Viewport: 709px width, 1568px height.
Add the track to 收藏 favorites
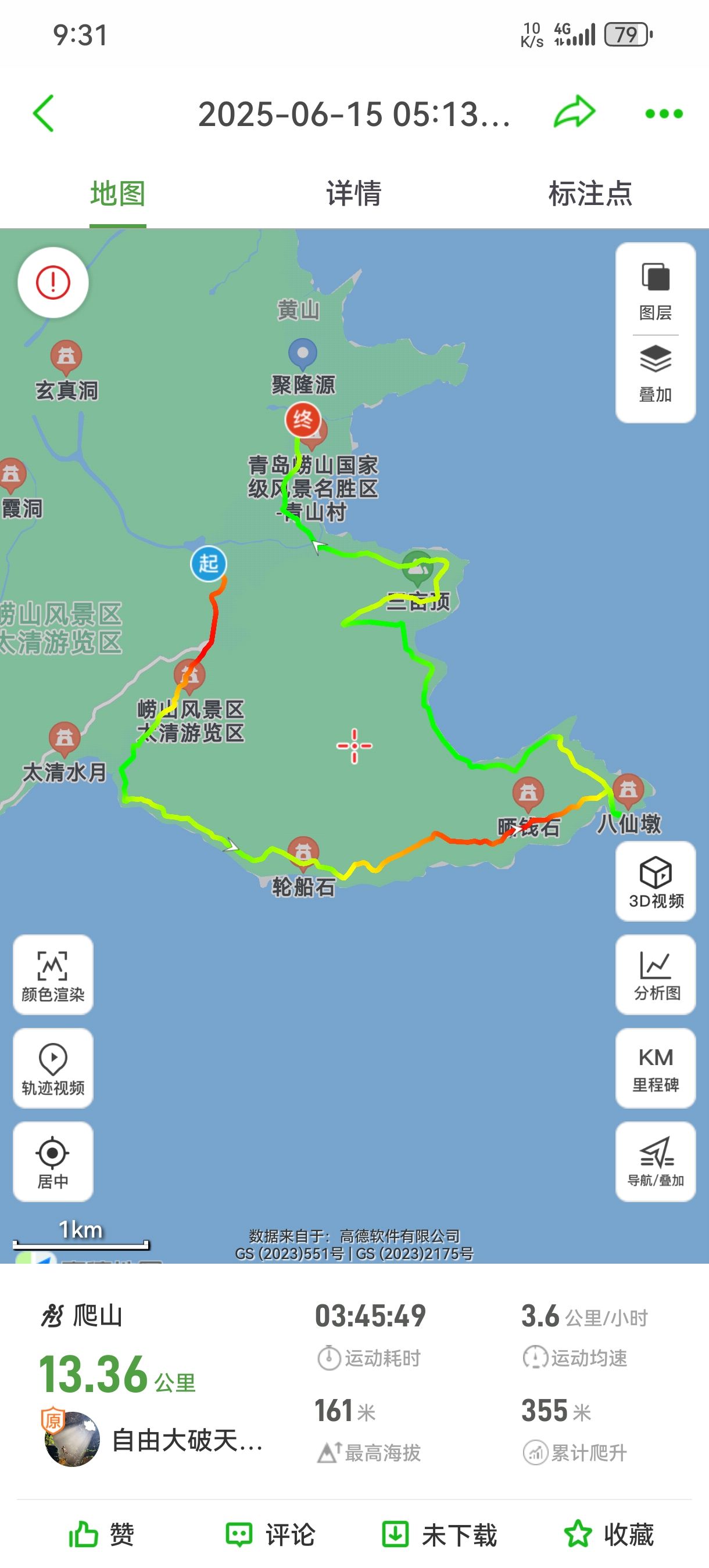(608, 1534)
